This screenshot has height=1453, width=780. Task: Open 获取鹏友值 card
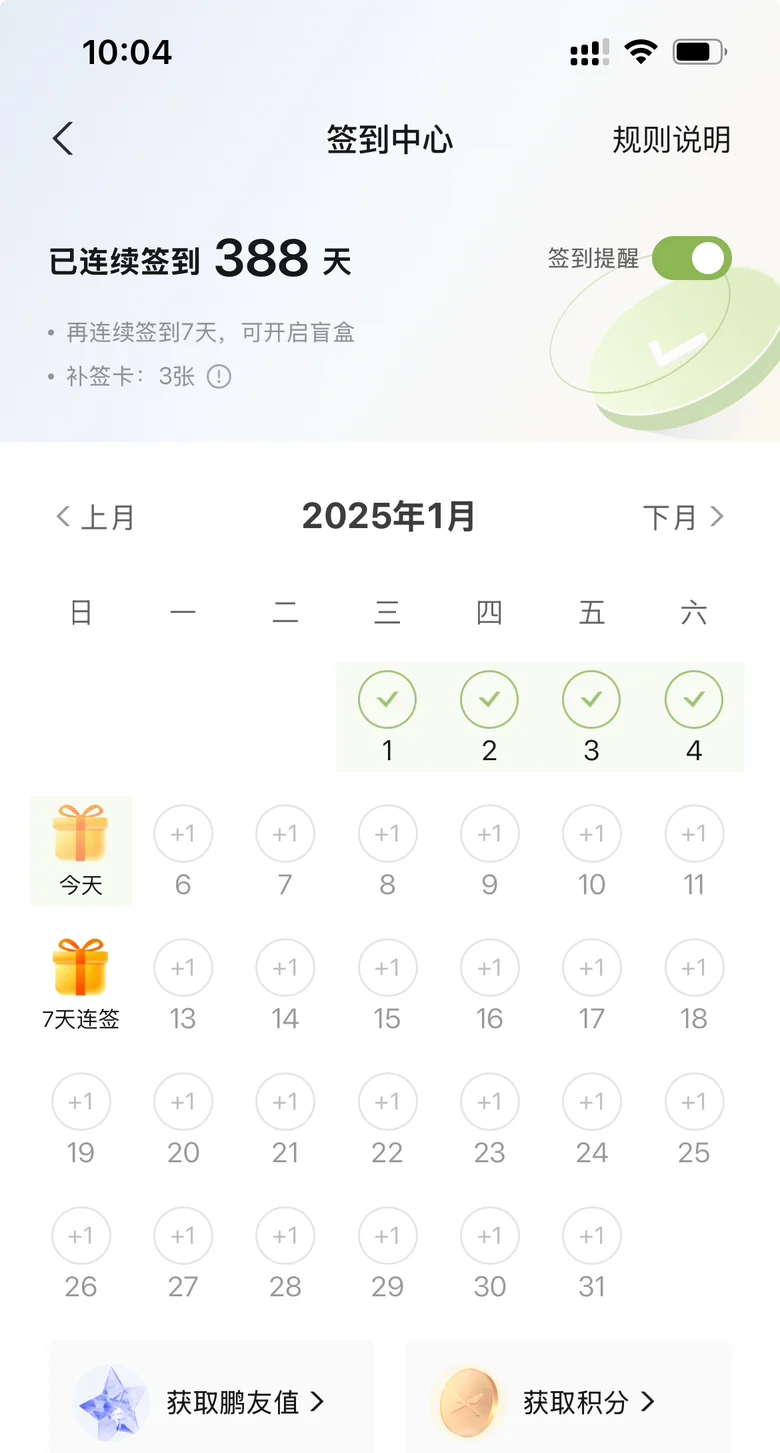pyautogui.click(x=212, y=1402)
